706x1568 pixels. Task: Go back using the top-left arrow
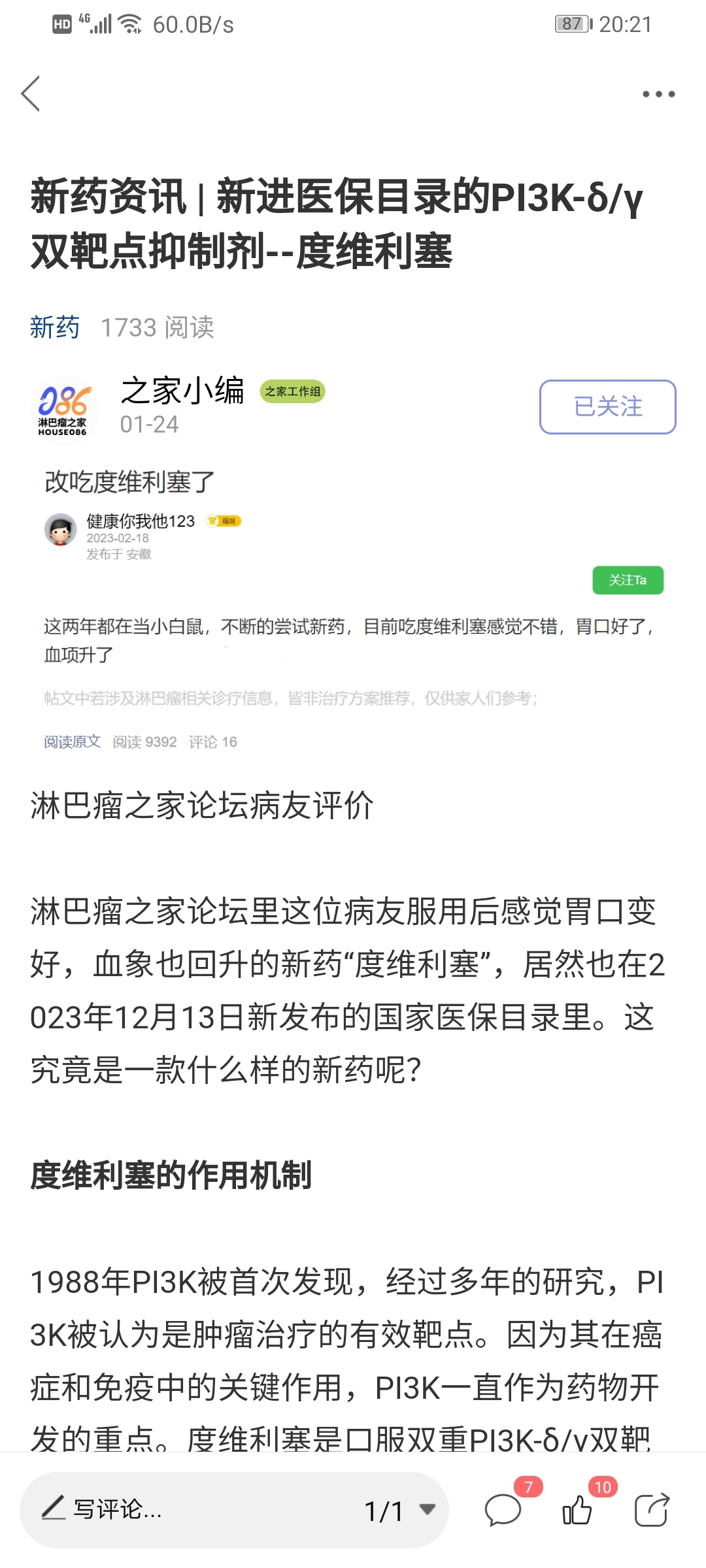31,93
